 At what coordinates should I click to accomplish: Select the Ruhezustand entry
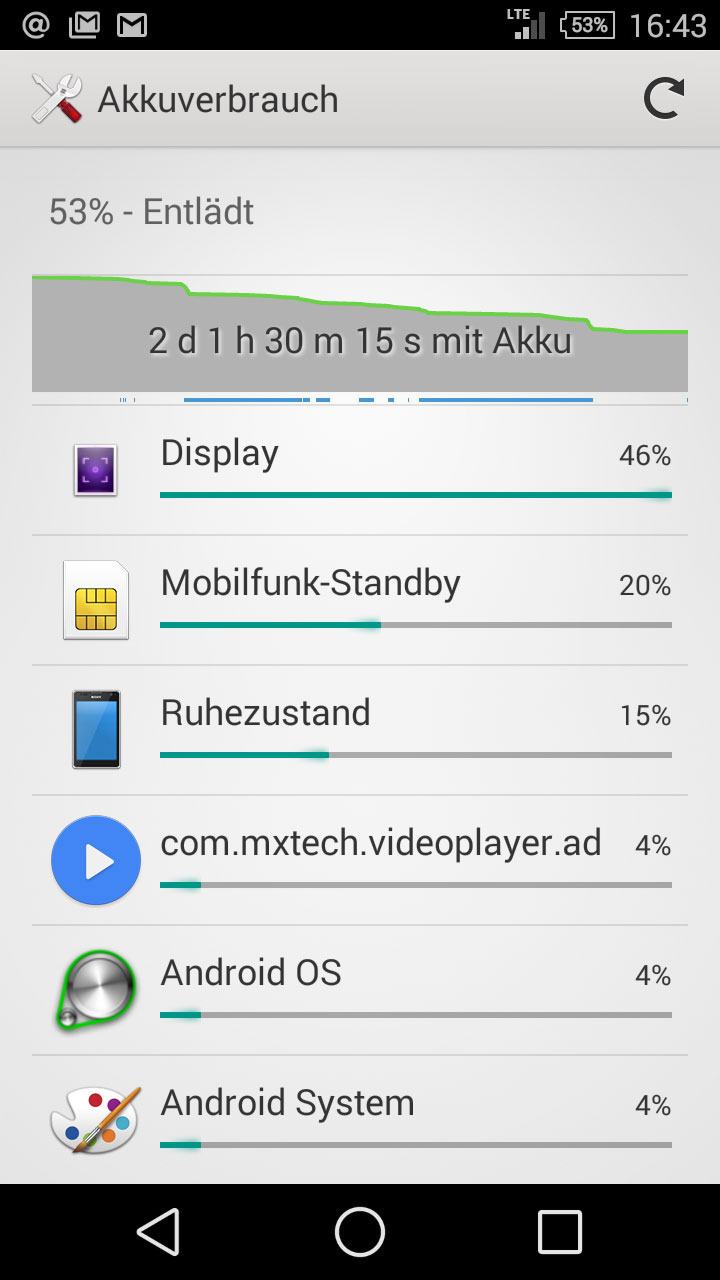(360, 731)
